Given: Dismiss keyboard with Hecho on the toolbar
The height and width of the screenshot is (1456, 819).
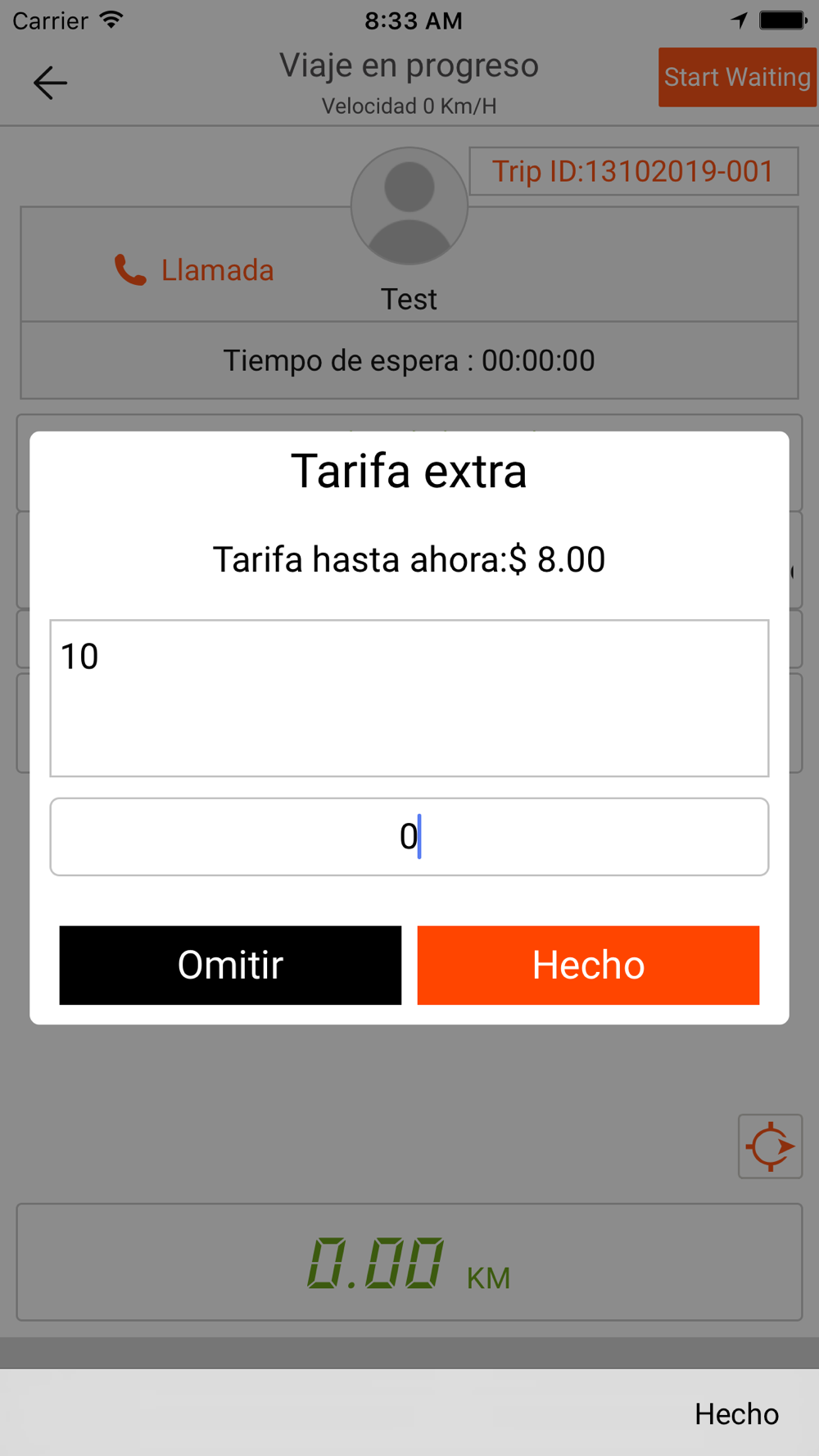Looking at the screenshot, I should coord(736,1413).
